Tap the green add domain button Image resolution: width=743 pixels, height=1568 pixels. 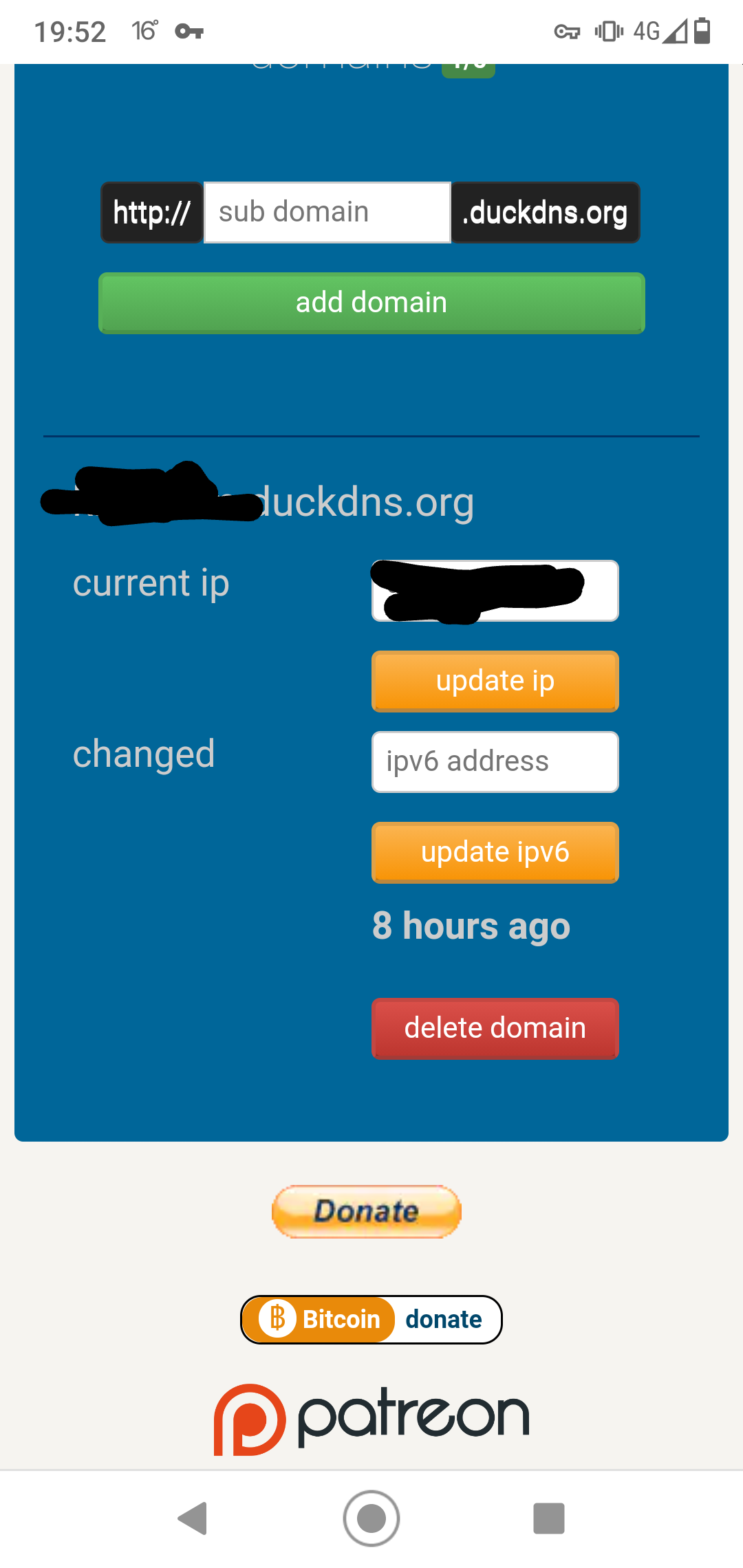pyautogui.click(x=371, y=303)
